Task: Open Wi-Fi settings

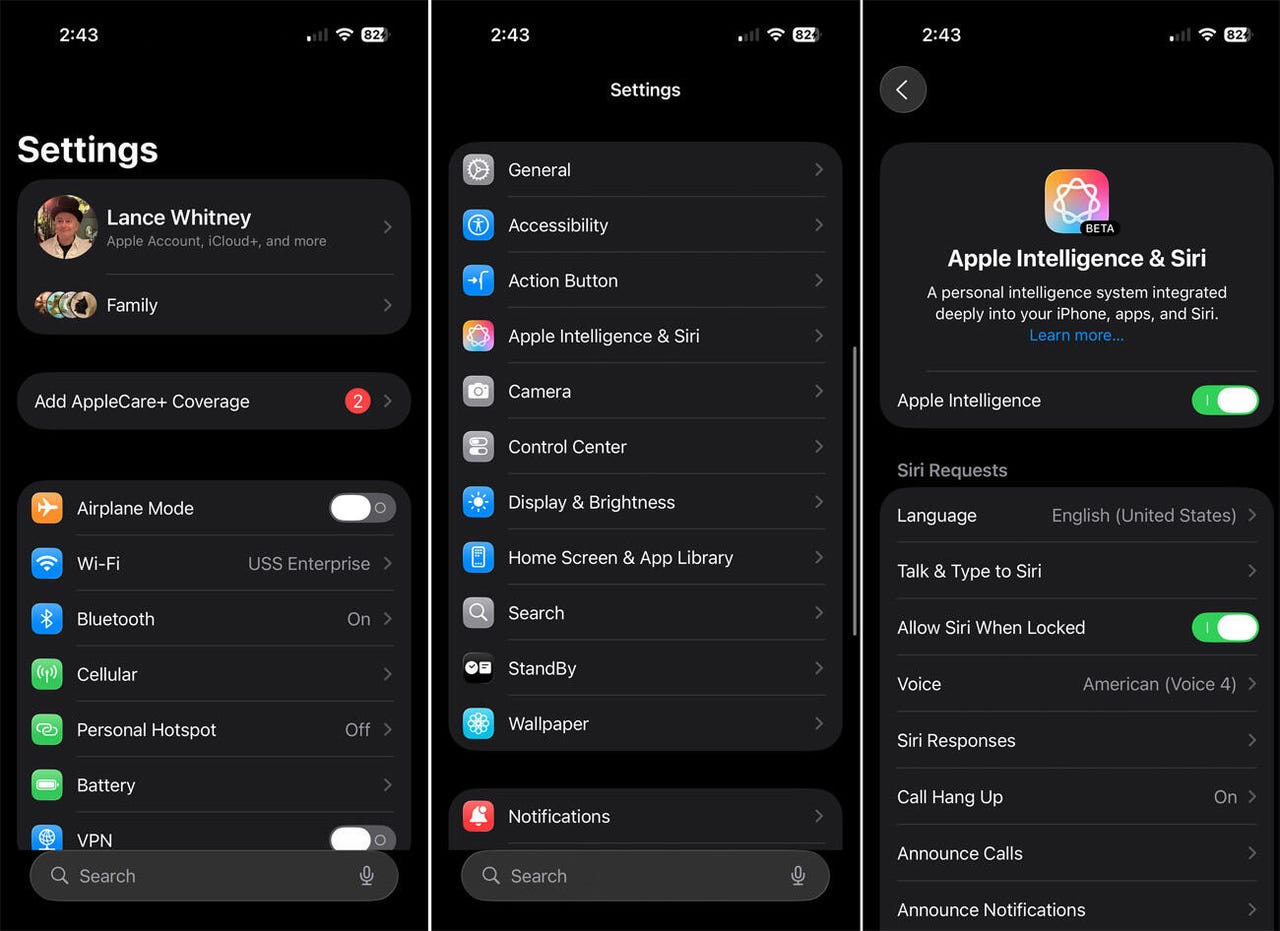Action: 214,563
